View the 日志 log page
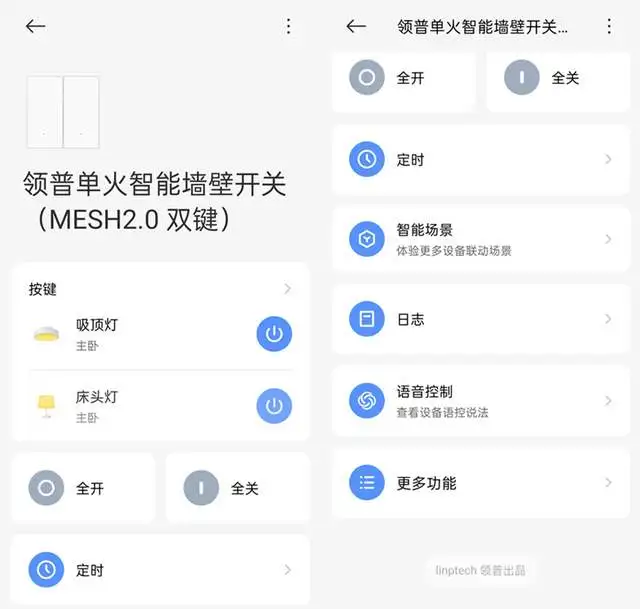Image resolution: width=640 pixels, height=609 pixels. 480,320
